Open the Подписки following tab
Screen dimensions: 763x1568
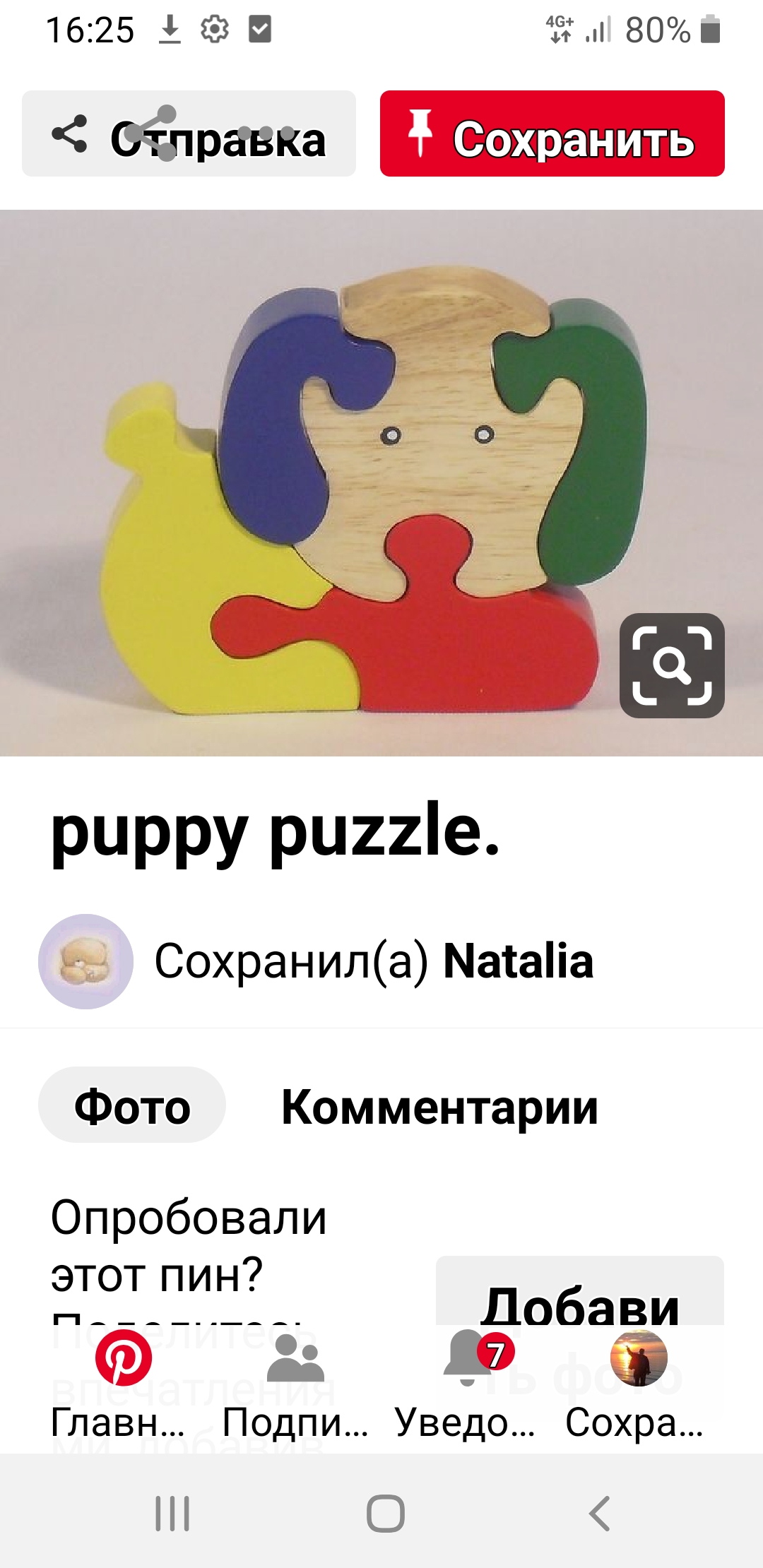(x=295, y=1383)
